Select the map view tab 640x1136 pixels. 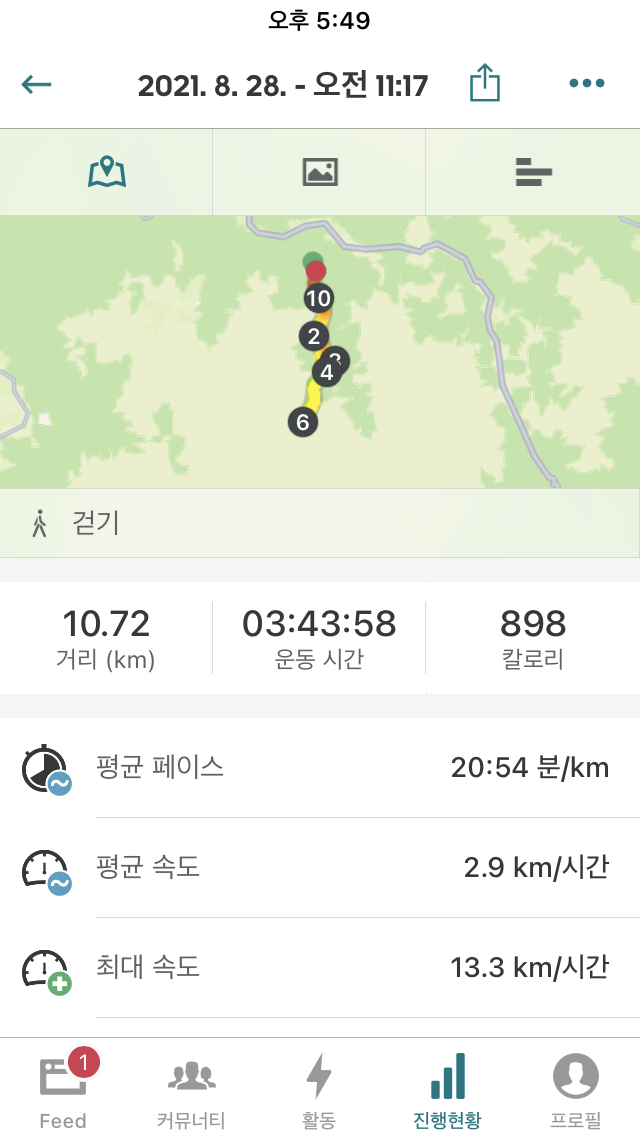coord(107,172)
